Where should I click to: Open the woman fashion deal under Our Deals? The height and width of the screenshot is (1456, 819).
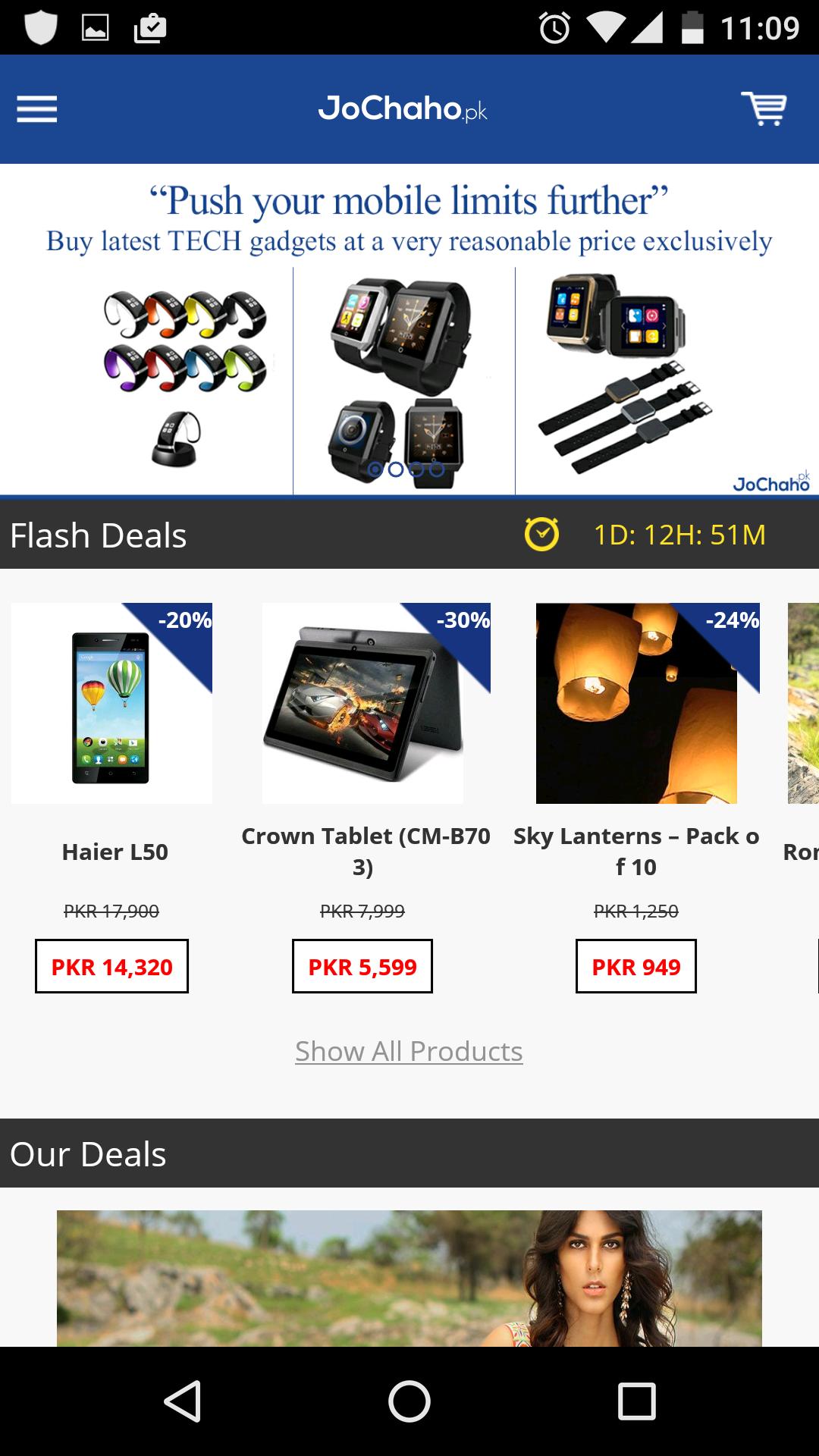pos(409,1278)
